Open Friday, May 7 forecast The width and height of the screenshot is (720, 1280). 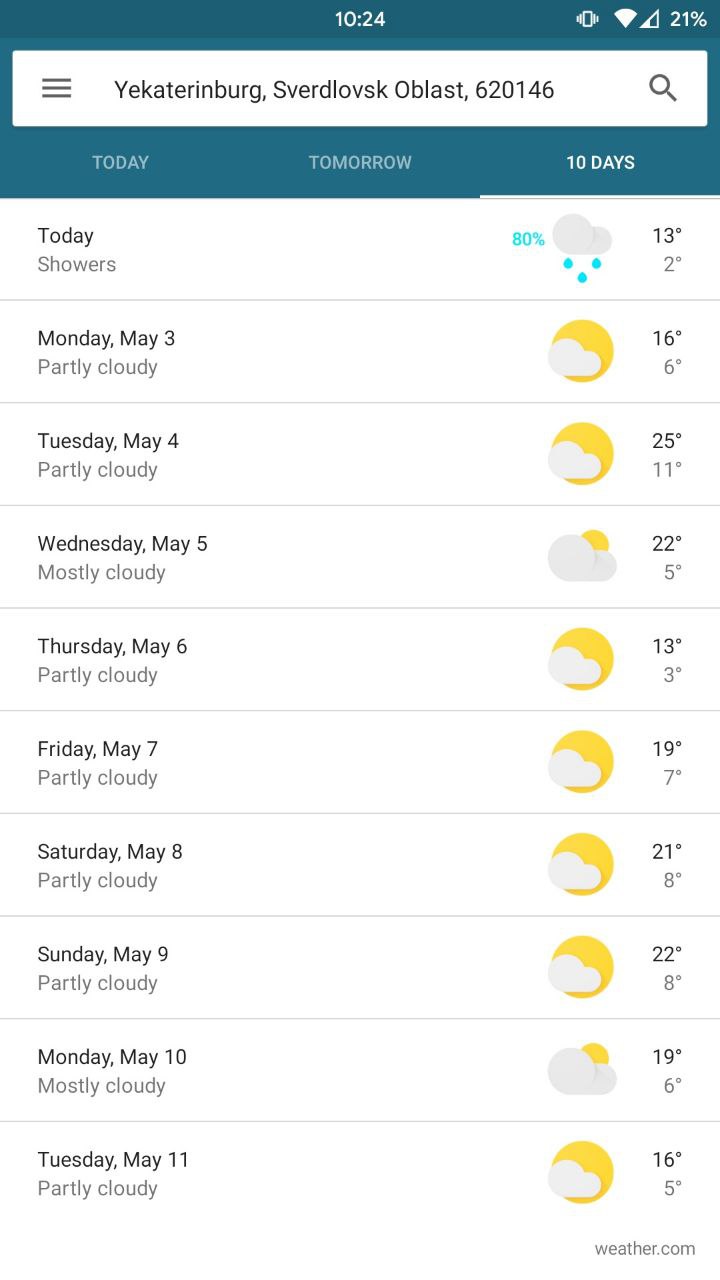pyautogui.click(x=360, y=763)
